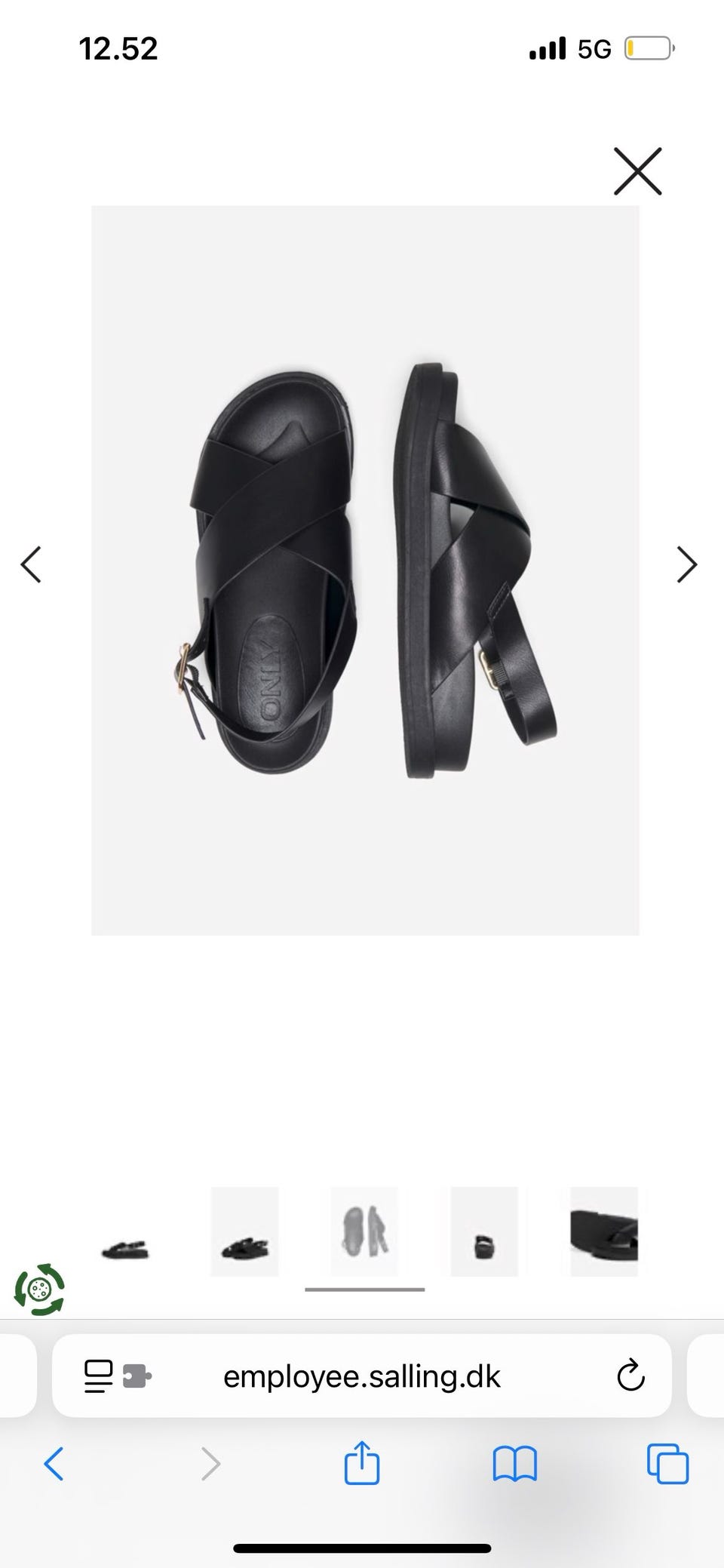724x1568 pixels.
Task: Share this page
Action: pyautogui.click(x=362, y=1462)
